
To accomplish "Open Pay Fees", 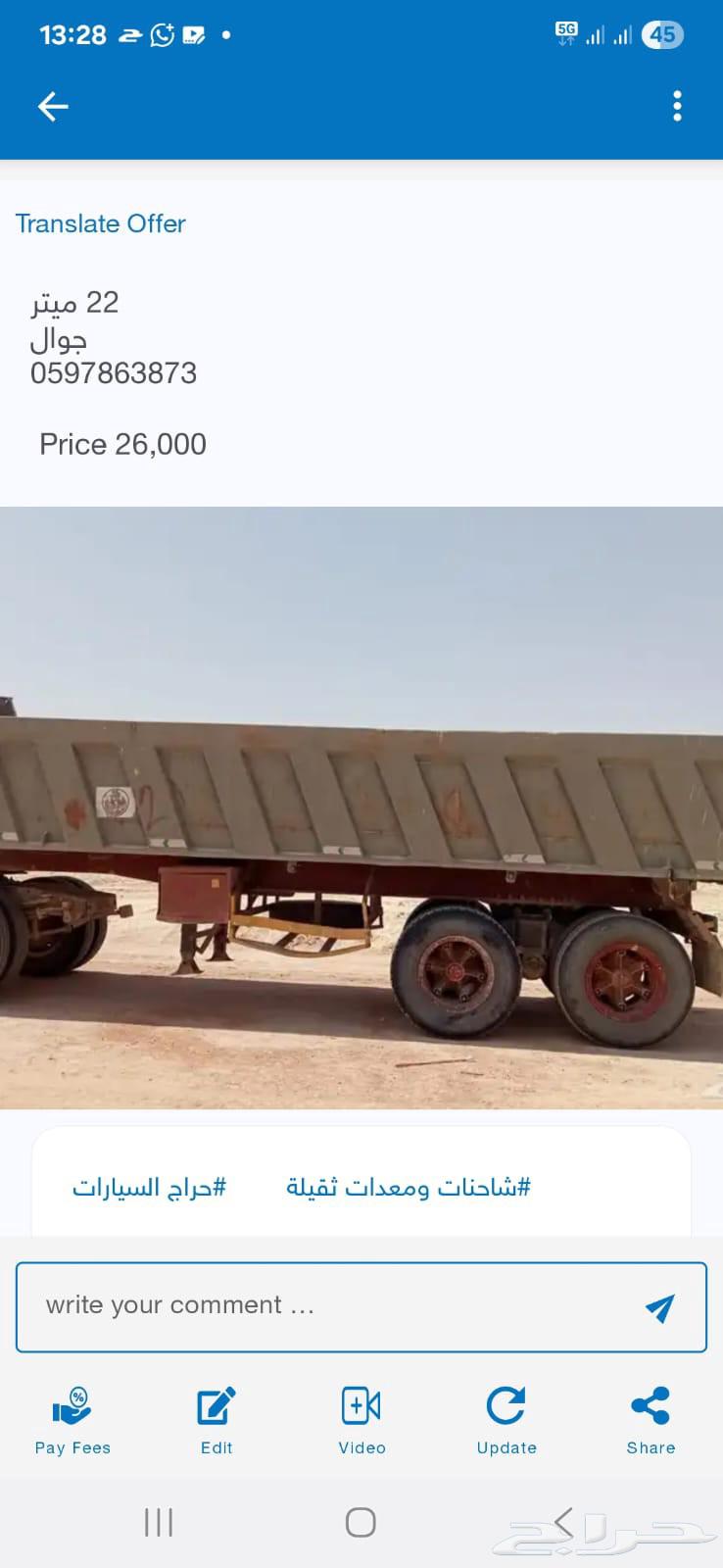I will click(x=72, y=1420).
